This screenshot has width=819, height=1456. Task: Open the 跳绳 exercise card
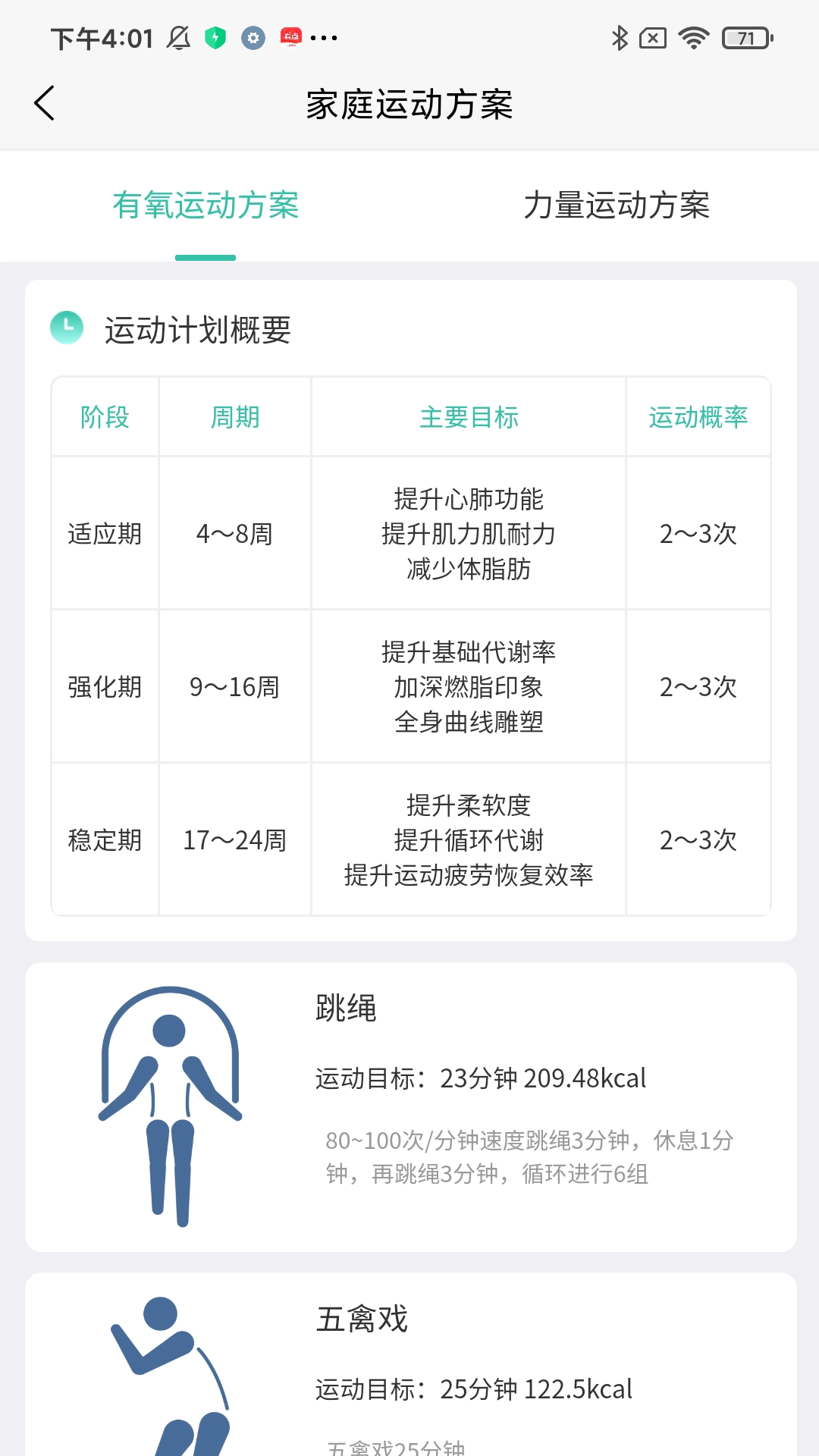click(x=409, y=1107)
